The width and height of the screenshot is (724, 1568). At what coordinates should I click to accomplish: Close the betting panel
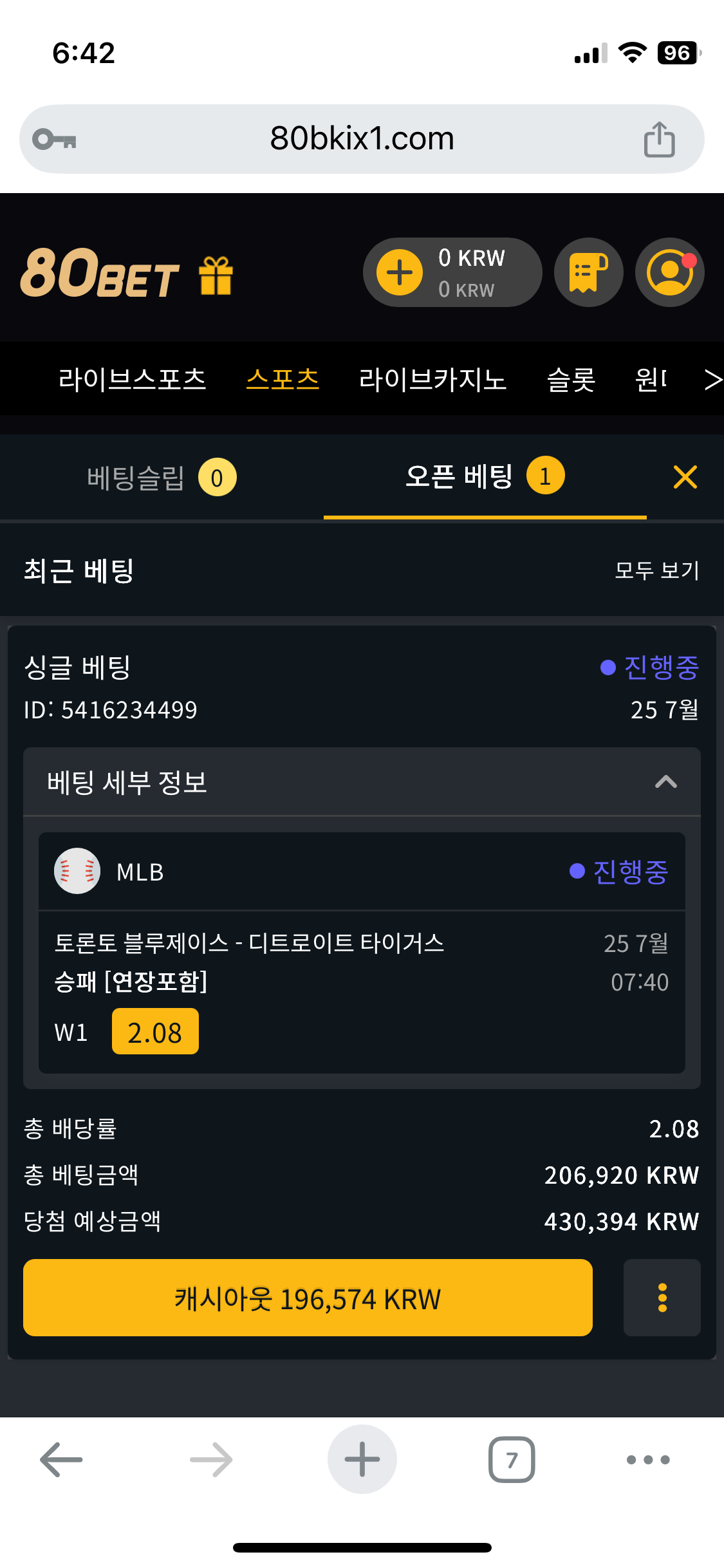click(685, 477)
